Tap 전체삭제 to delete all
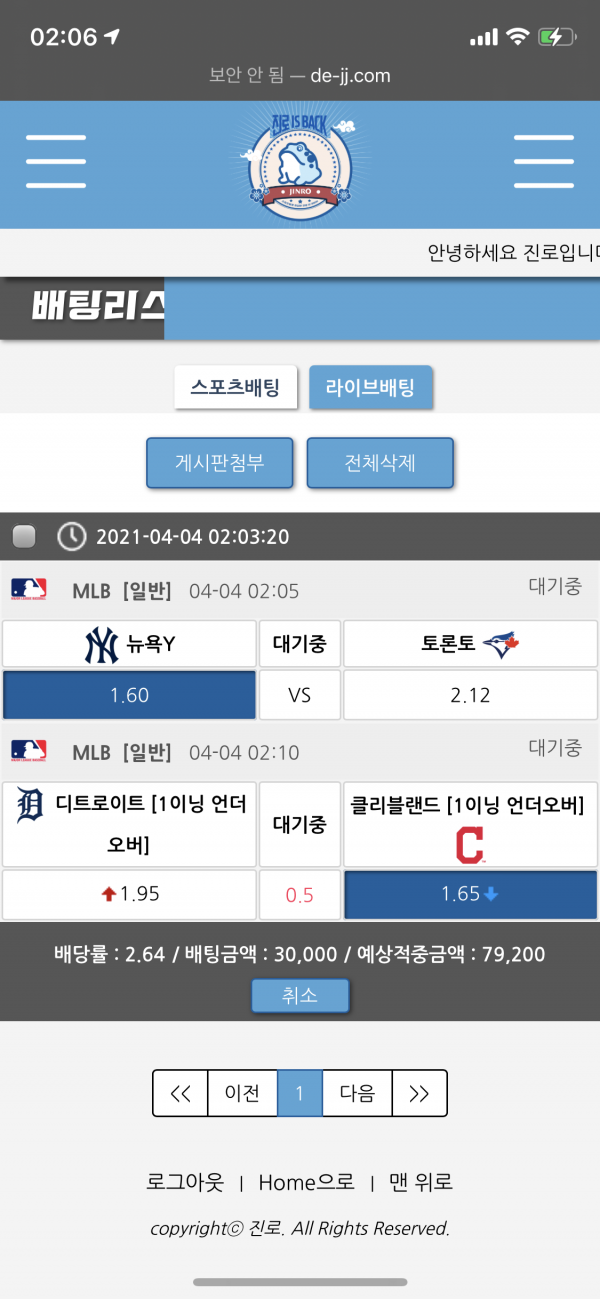The height and width of the screenshot is (1299, 600). (380, 463)
